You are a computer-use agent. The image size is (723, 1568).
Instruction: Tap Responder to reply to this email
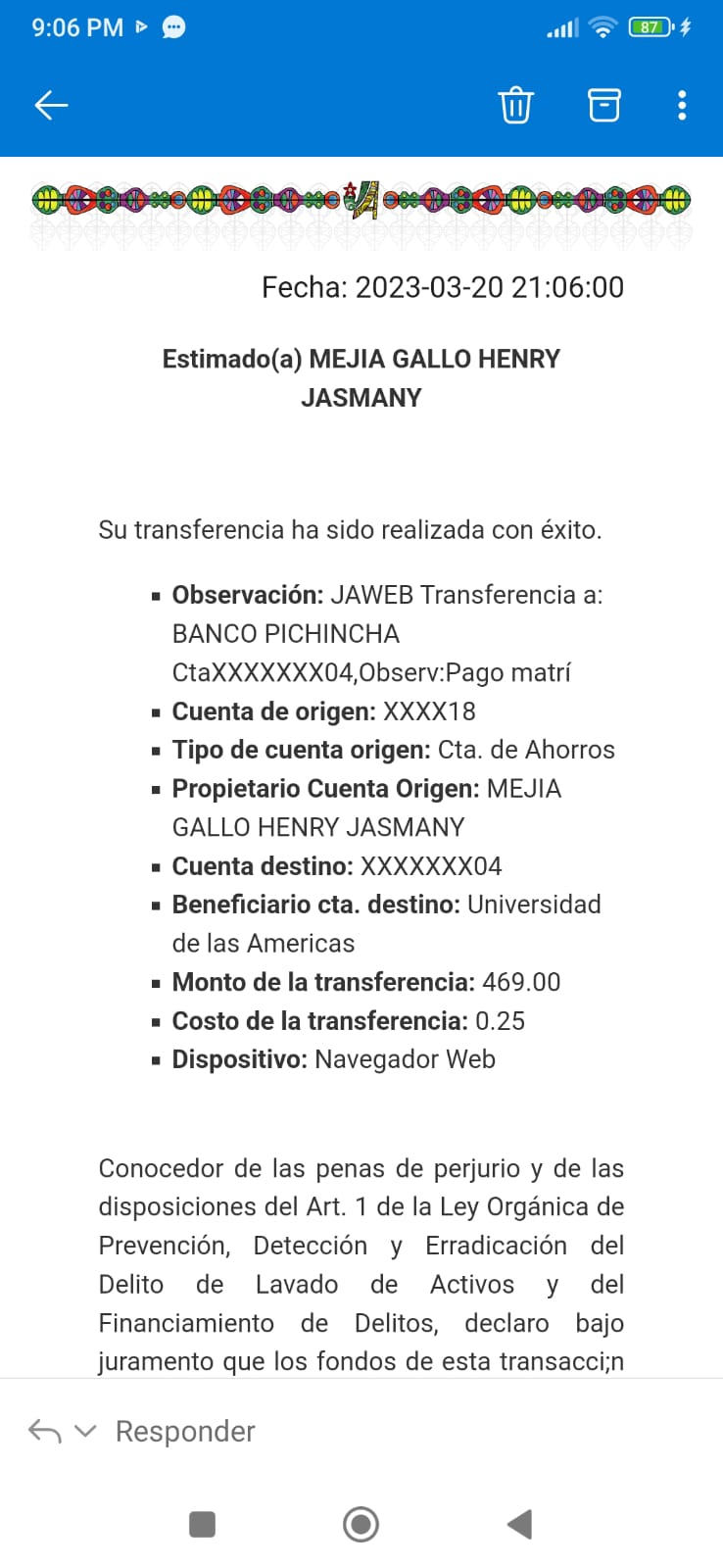tap(185, 1432)
